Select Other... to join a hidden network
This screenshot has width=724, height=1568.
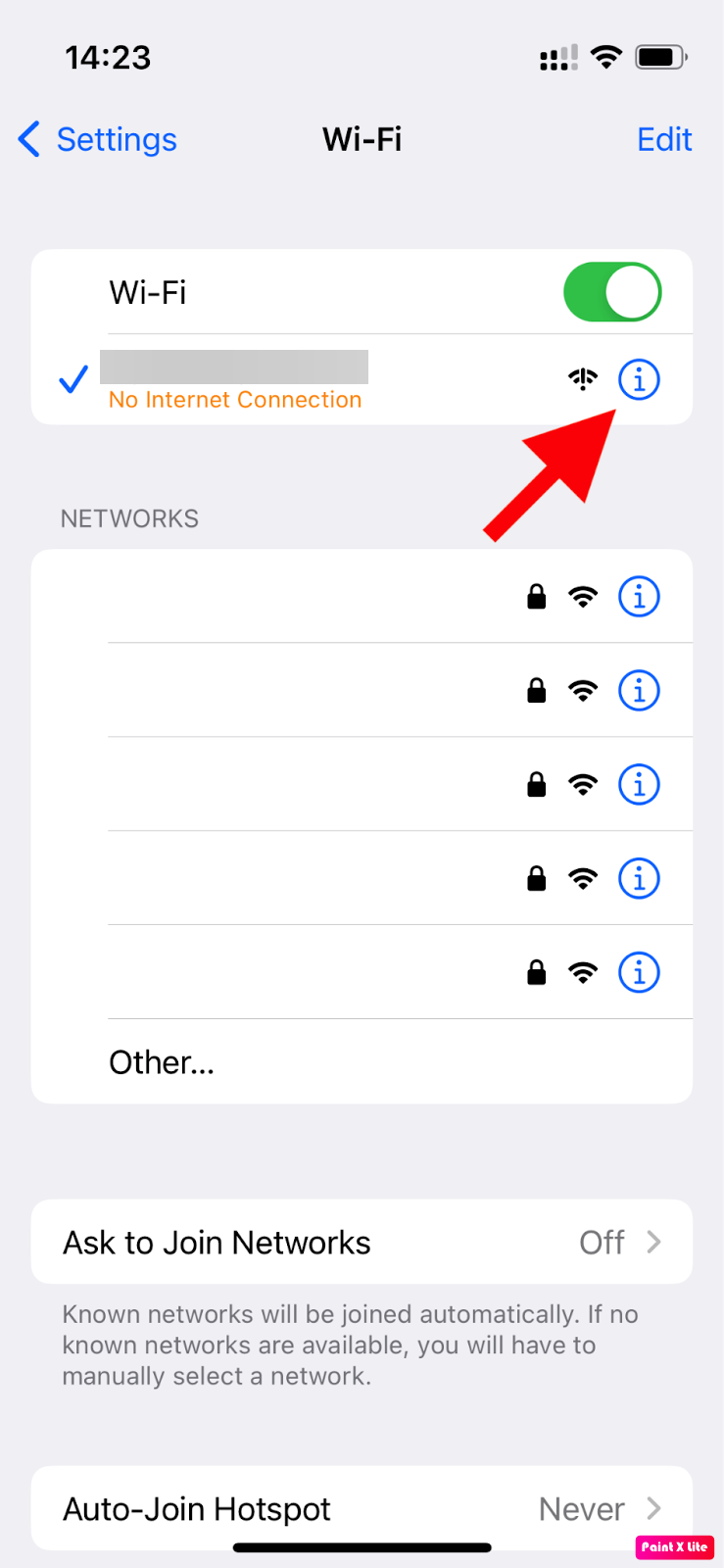(161, 1061)
